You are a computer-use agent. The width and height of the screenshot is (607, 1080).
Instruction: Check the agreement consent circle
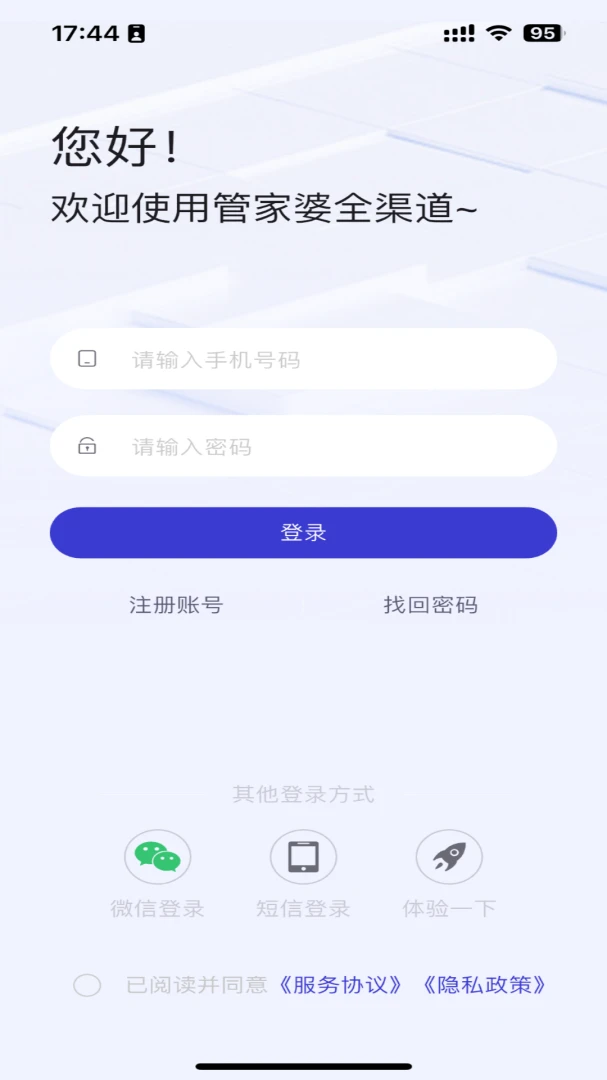[x=88, y=985]
